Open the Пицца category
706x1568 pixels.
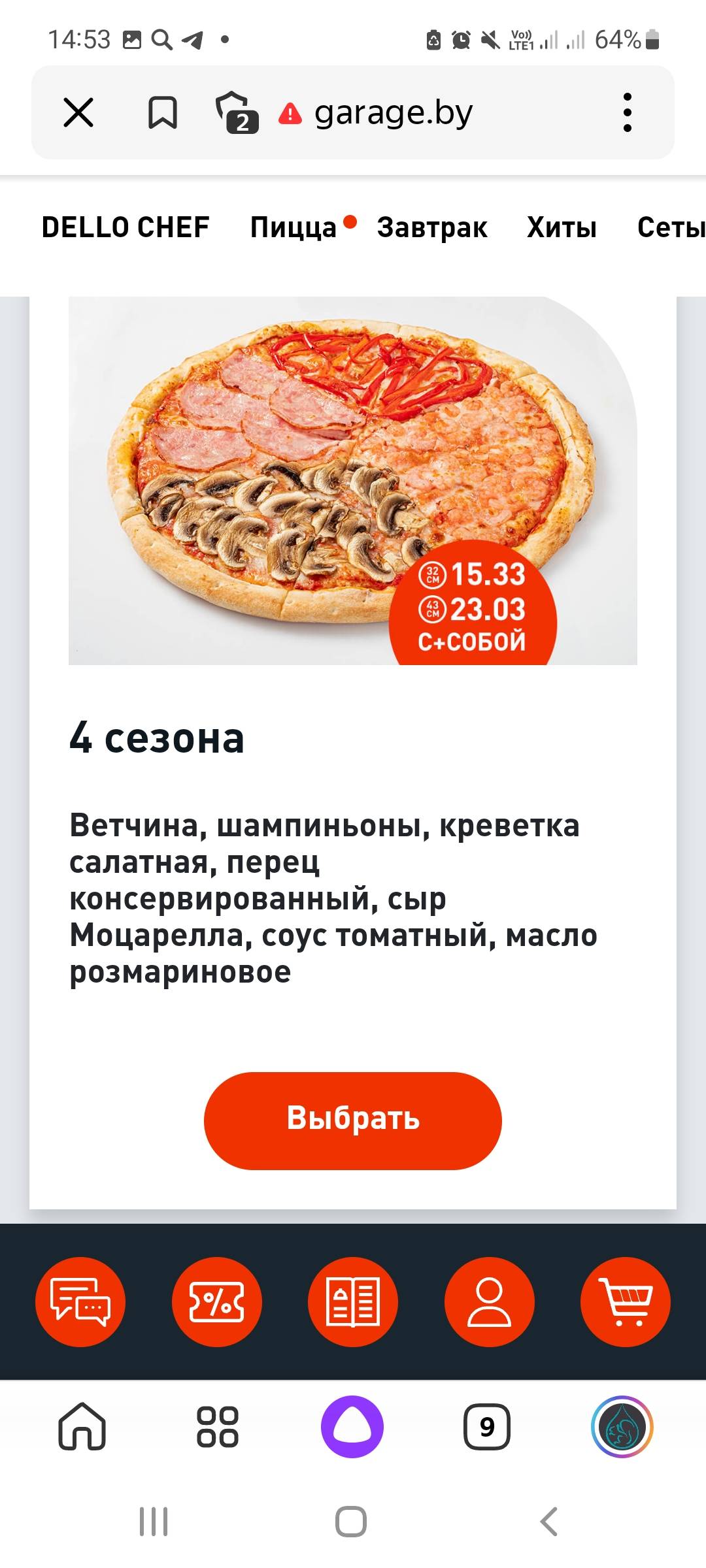294,227
